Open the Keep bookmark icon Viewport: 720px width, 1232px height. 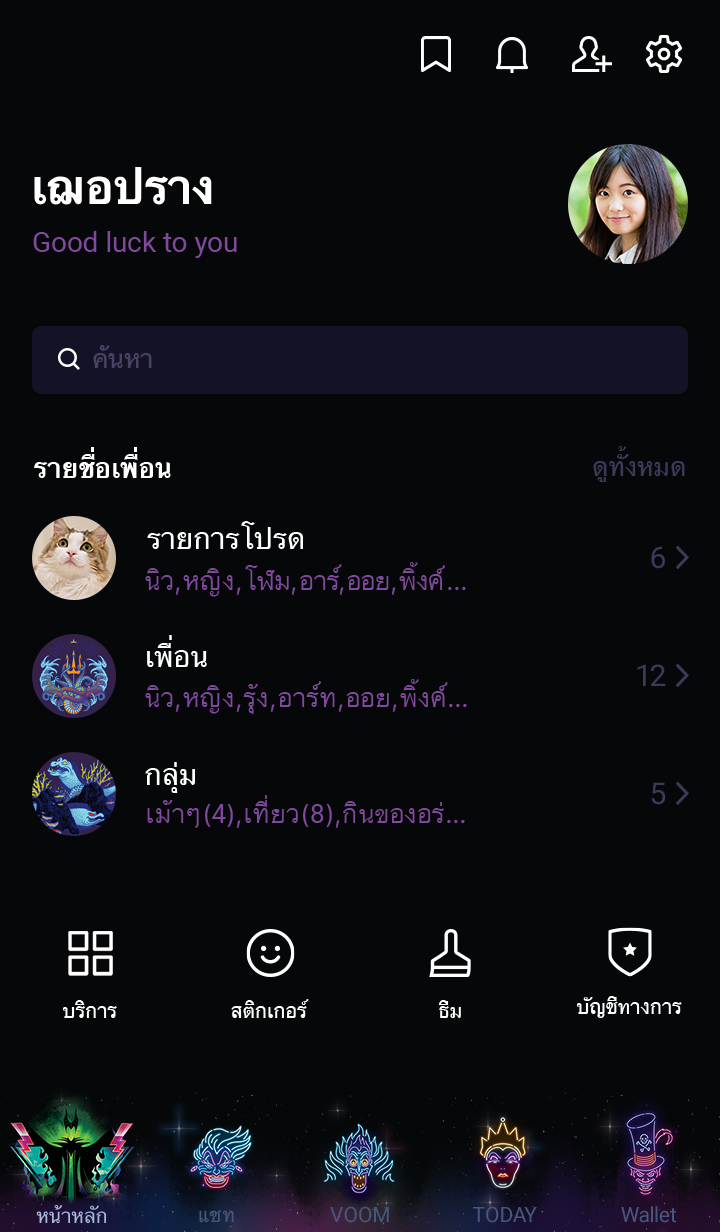point(436,55)
